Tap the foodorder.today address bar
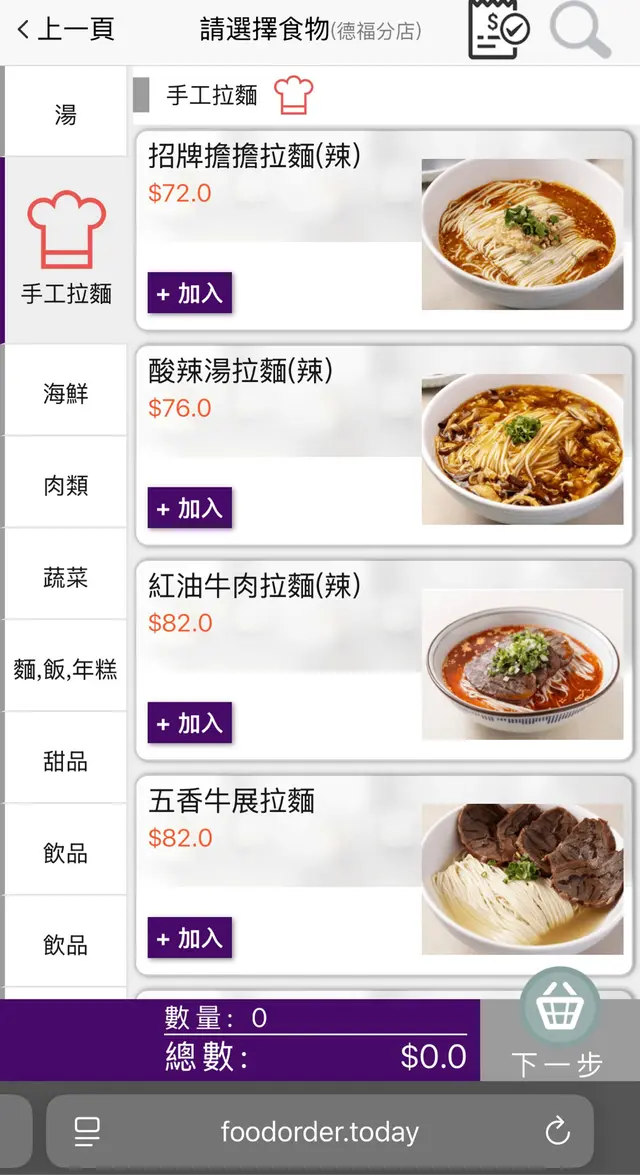640x1175 pixels. 320,1132
